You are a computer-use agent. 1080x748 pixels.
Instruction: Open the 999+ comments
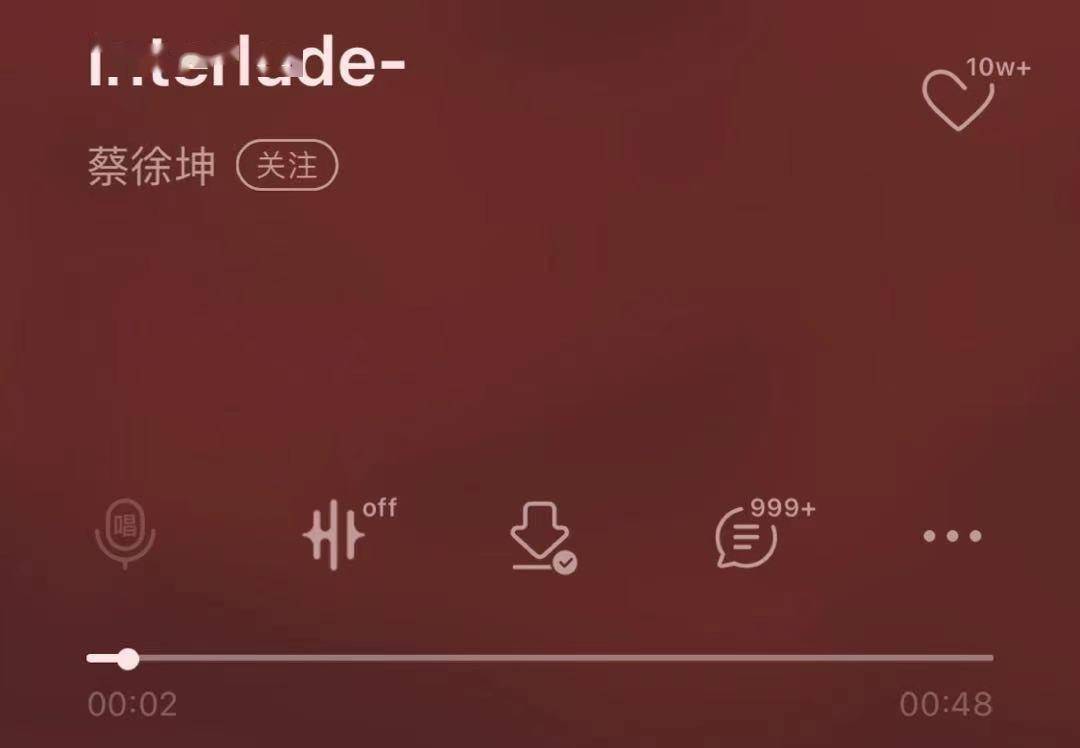747,538
